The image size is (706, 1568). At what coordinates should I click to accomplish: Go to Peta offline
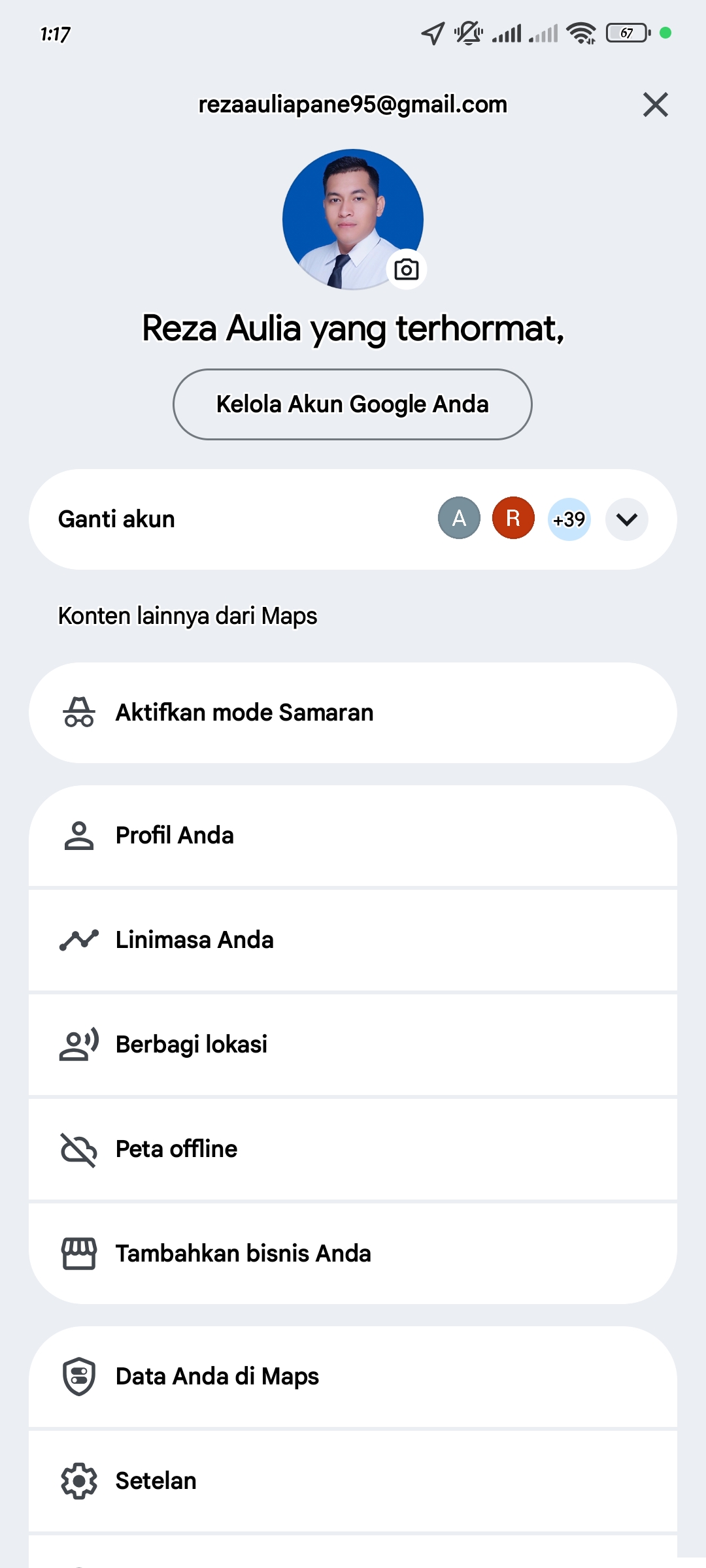pos(353,1149)
